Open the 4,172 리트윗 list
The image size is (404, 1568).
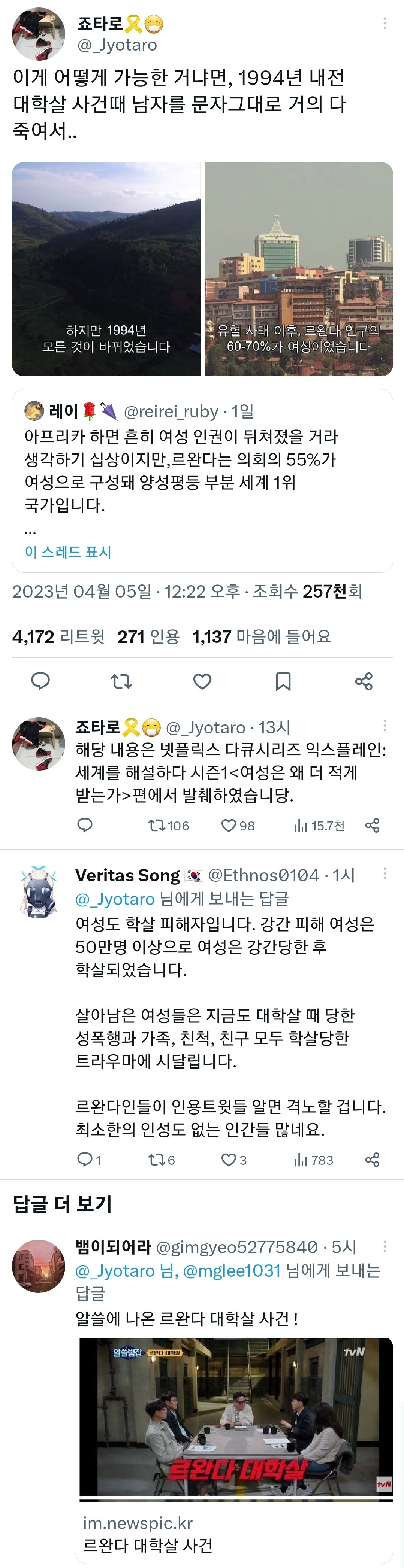tap(58, 637)
